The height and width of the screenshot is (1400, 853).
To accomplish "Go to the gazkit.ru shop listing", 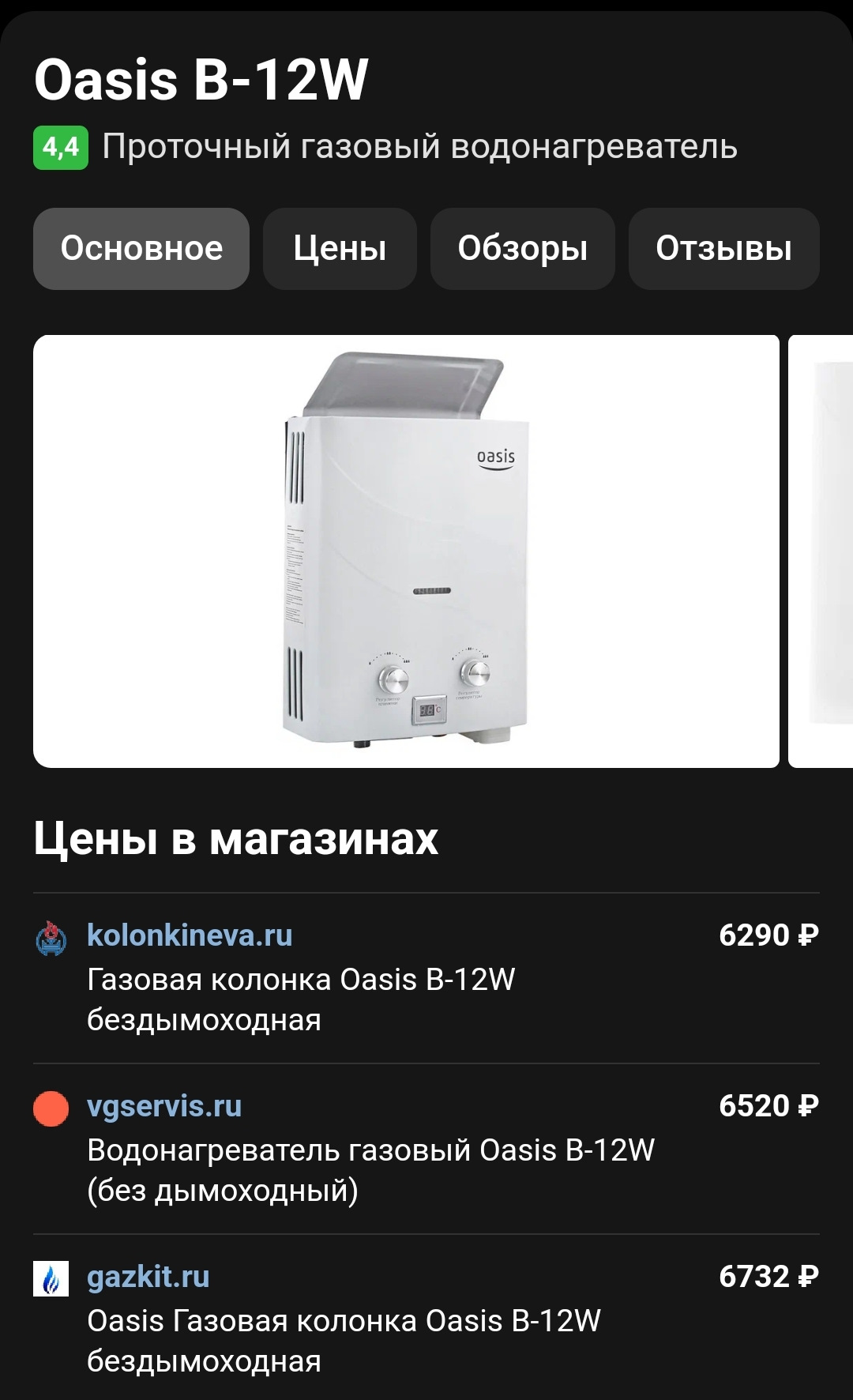I will 148,1277.
